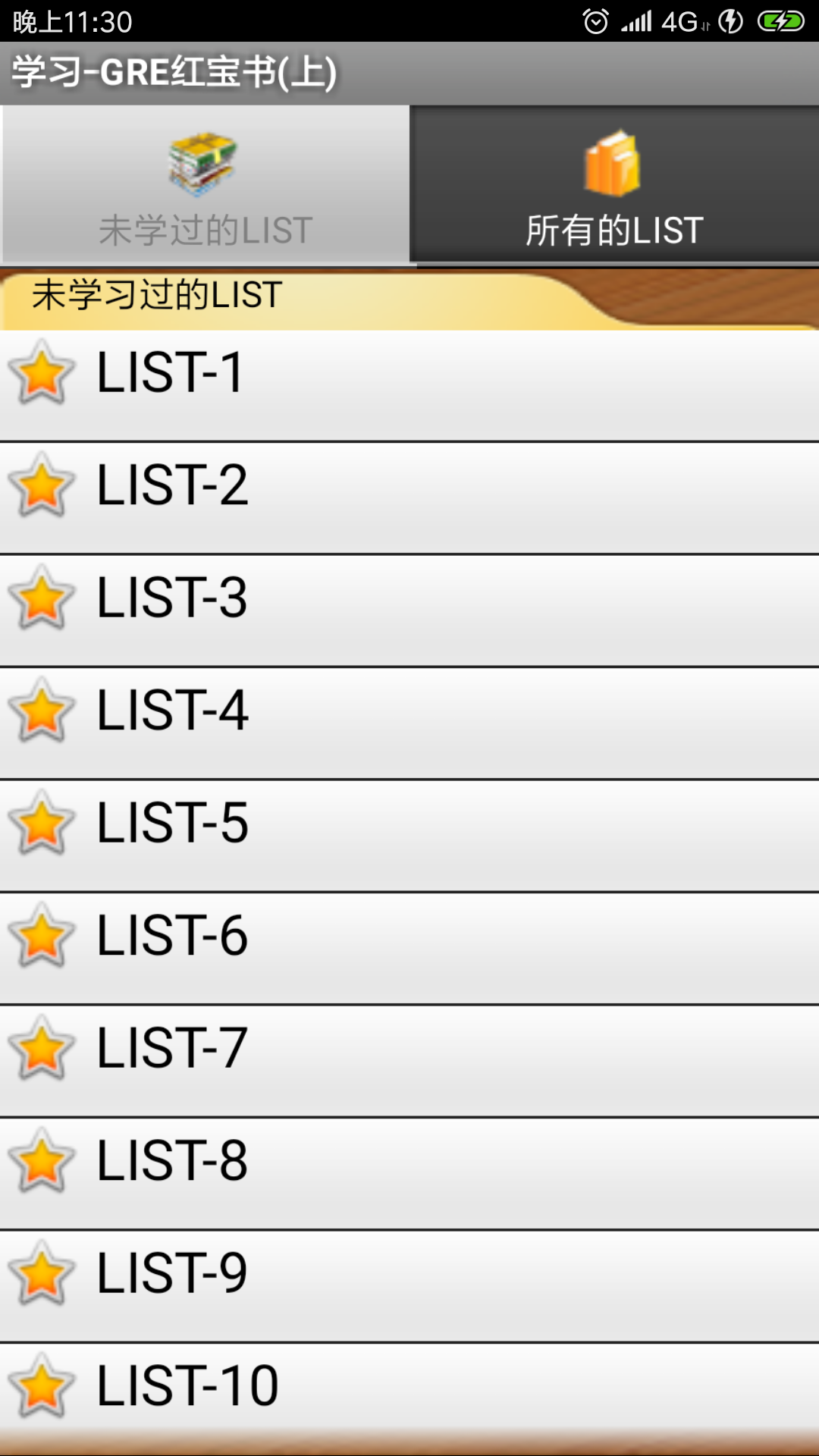Choose LIST-7 from the list
Image resolution: width=819 pixels, height=1456 pixels.
409,1061
